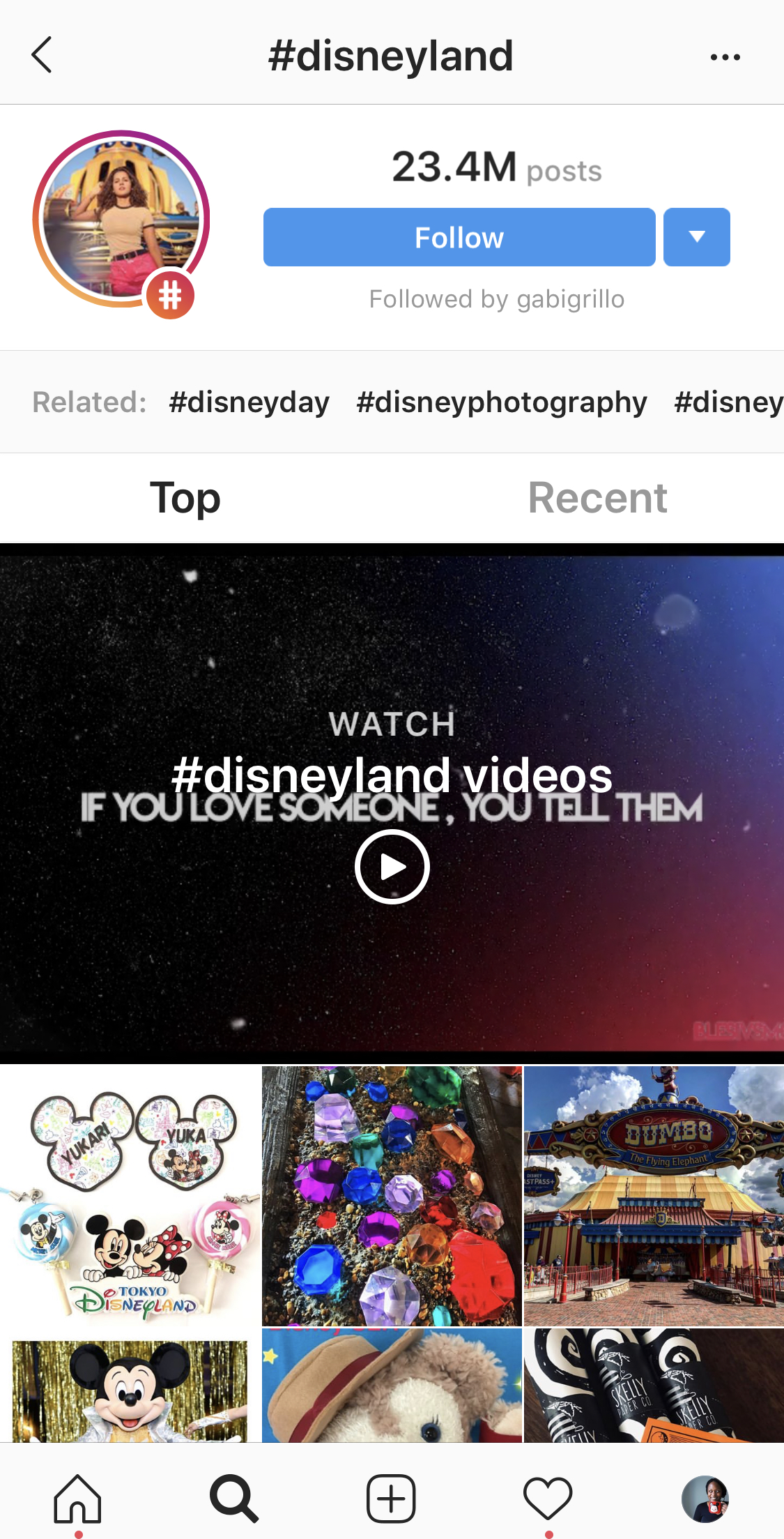784x1539 pixels.
Task: Open the three-dot overflow menu
Action: coord(725,57)
